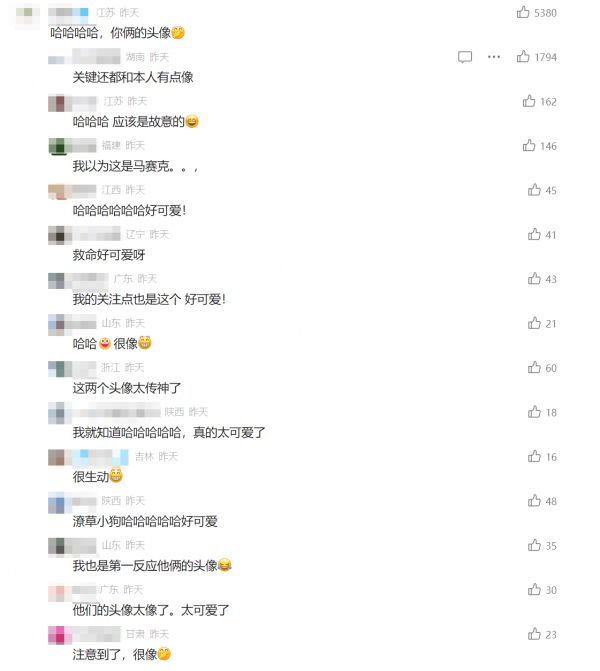
Task: Like the comment 这两个头像太传神了
Action: [x=534, y=368]
